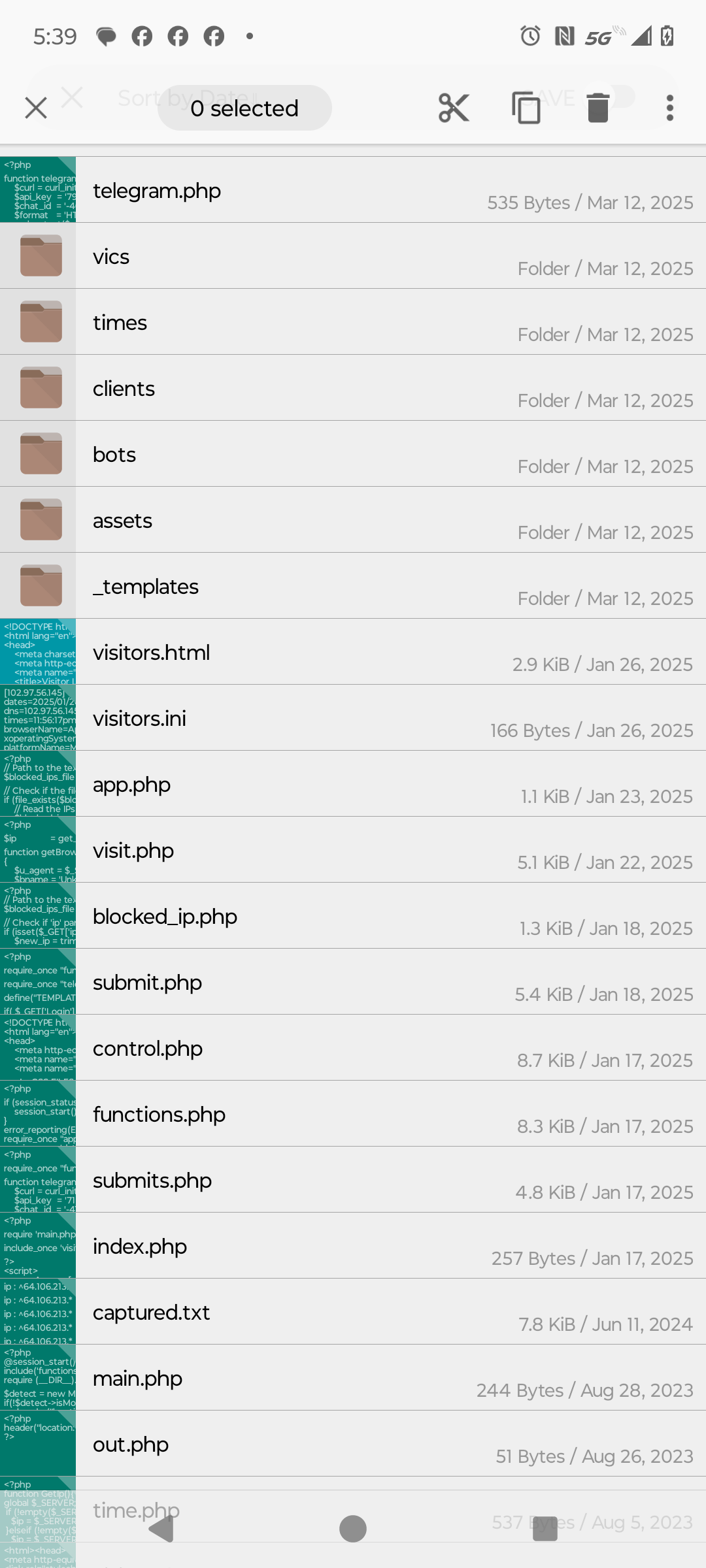The image size is (706, 1568).
Task: Select app.php file
Action: click(353, 784)
